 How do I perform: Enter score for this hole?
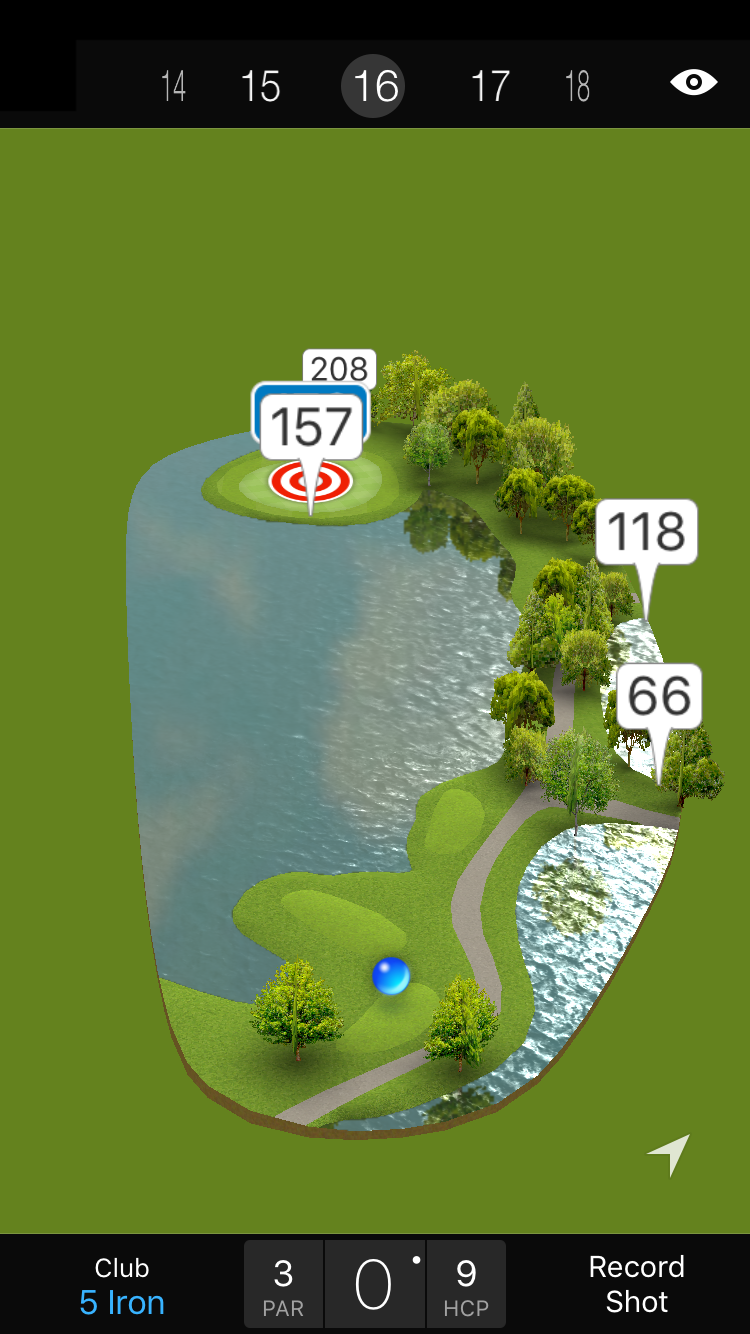(374, 1285)
